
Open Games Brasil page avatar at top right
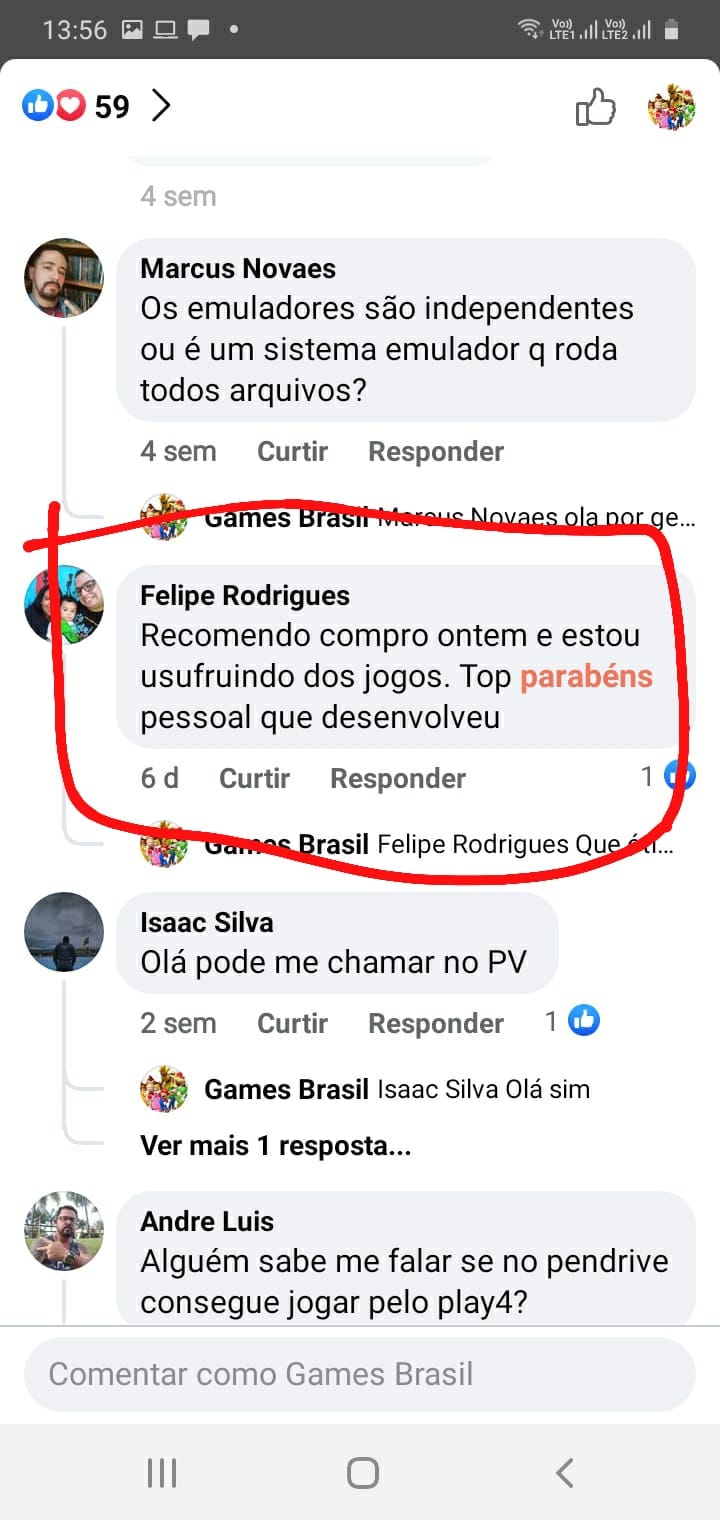click(x=671, y=107)
